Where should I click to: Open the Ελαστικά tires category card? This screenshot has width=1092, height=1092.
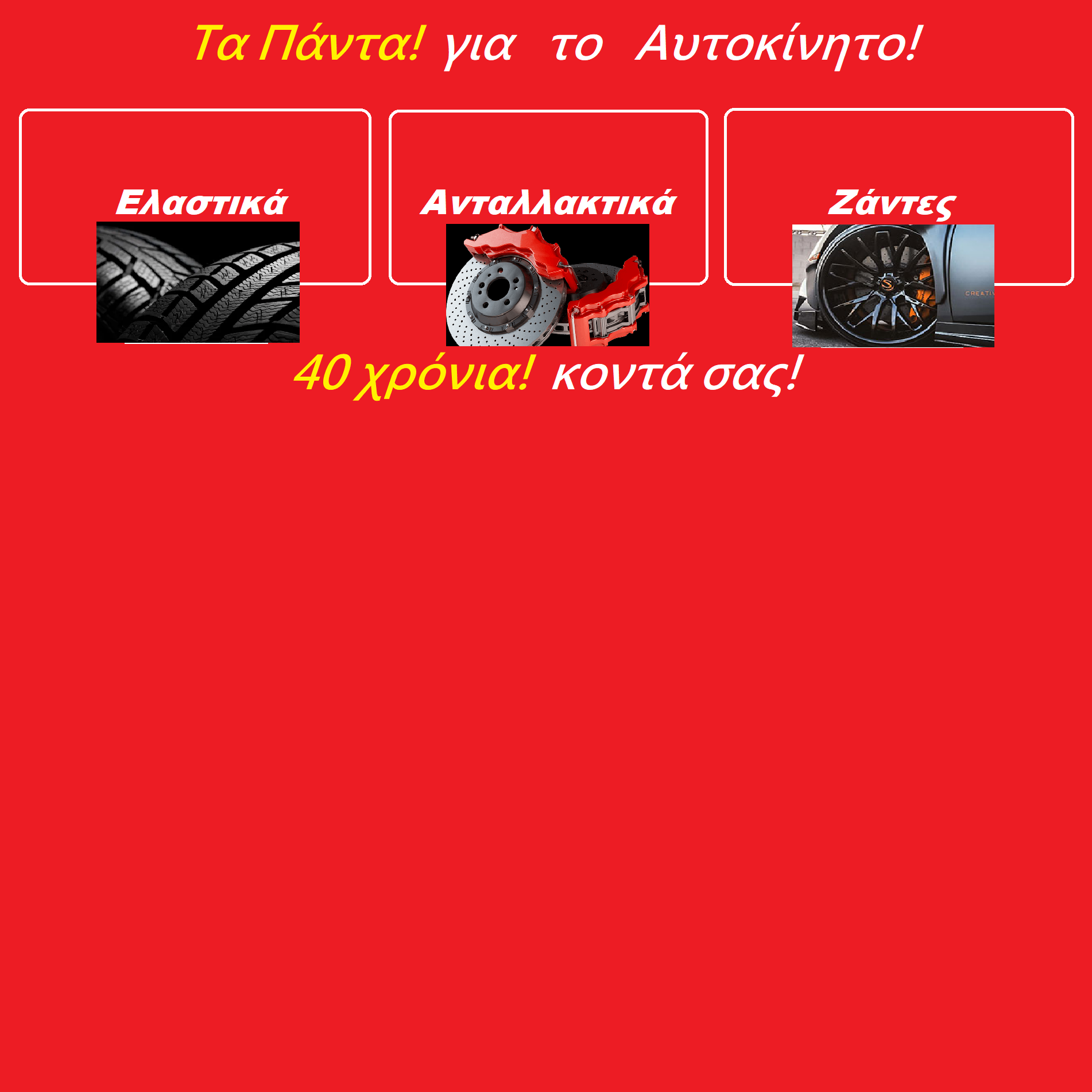pos(195,197)
